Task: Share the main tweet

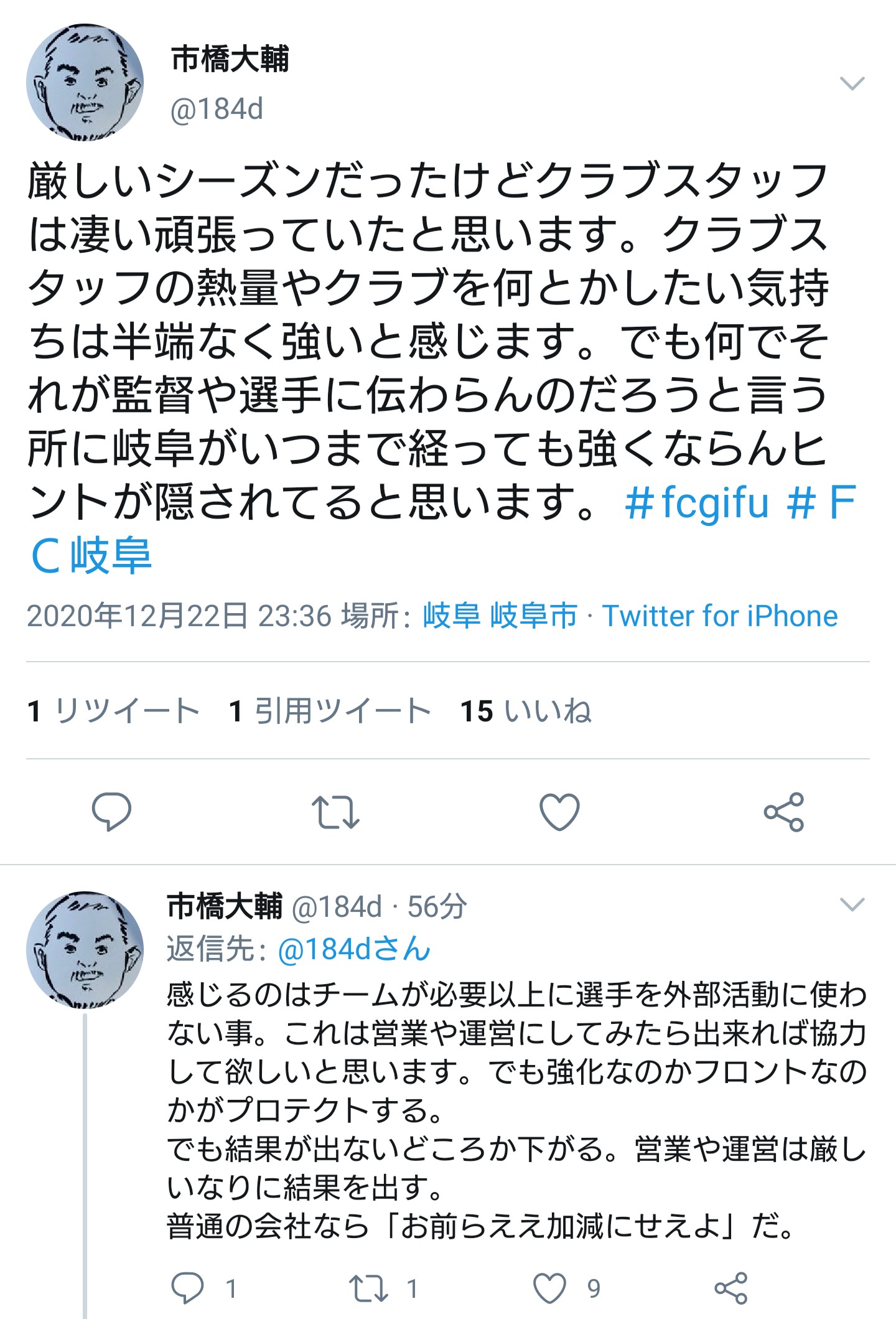Action: click(x=784, y=812)
